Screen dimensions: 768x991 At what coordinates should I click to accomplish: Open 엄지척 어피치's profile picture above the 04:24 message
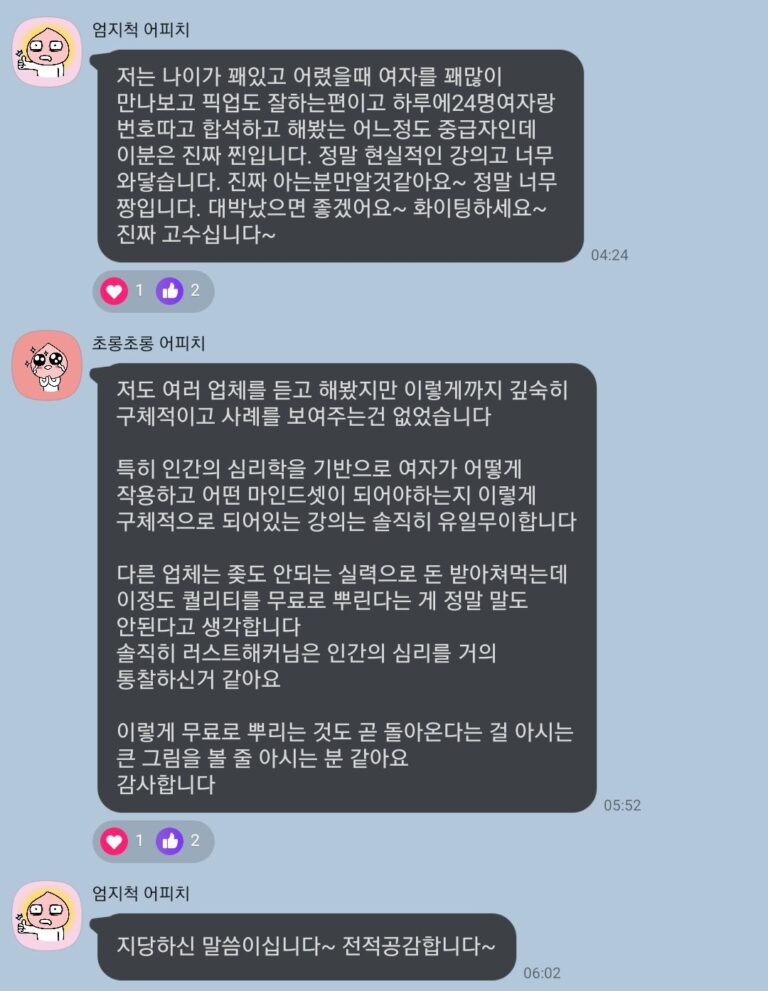46,52
